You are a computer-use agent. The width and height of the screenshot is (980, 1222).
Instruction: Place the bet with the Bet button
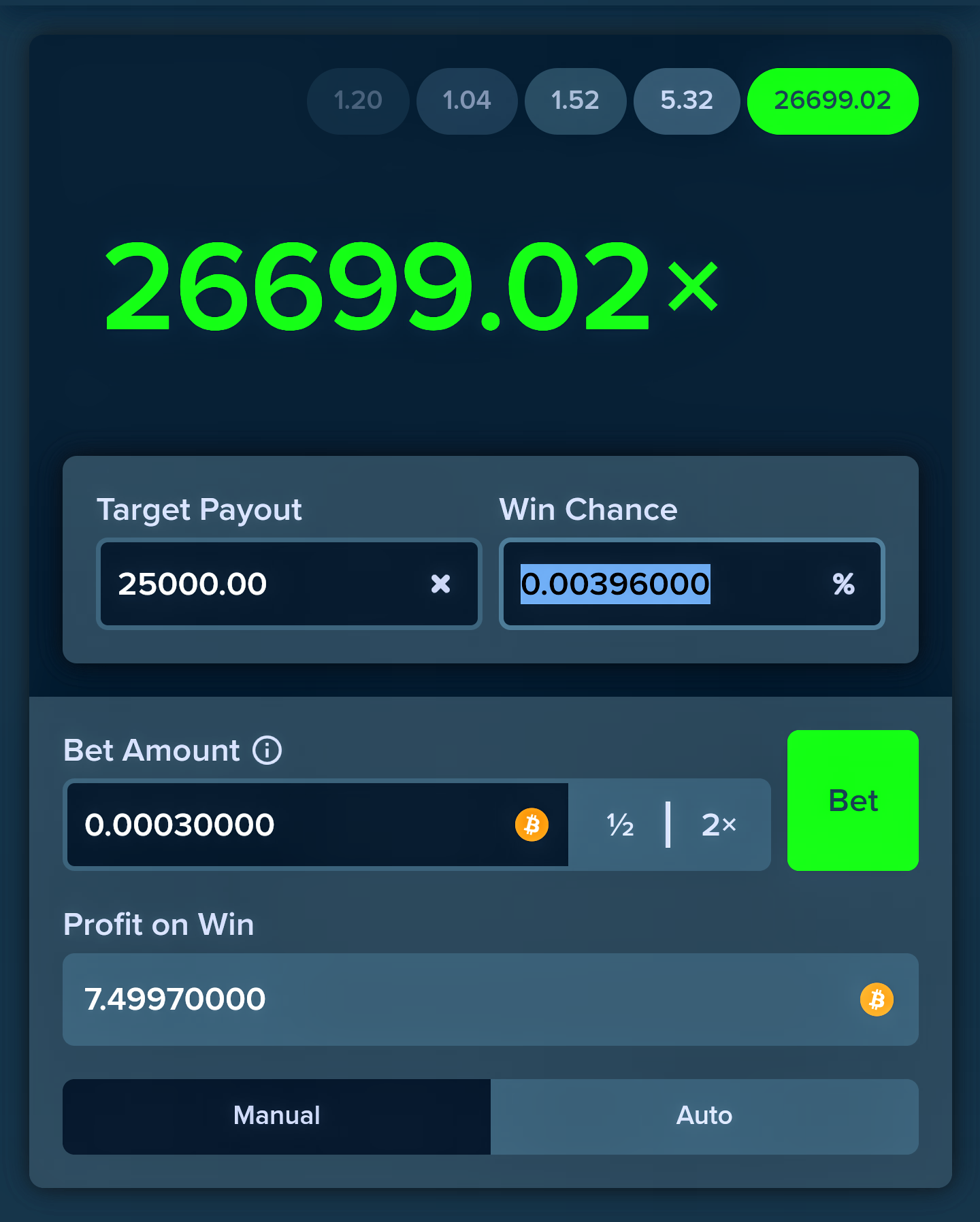pos(853,800)
